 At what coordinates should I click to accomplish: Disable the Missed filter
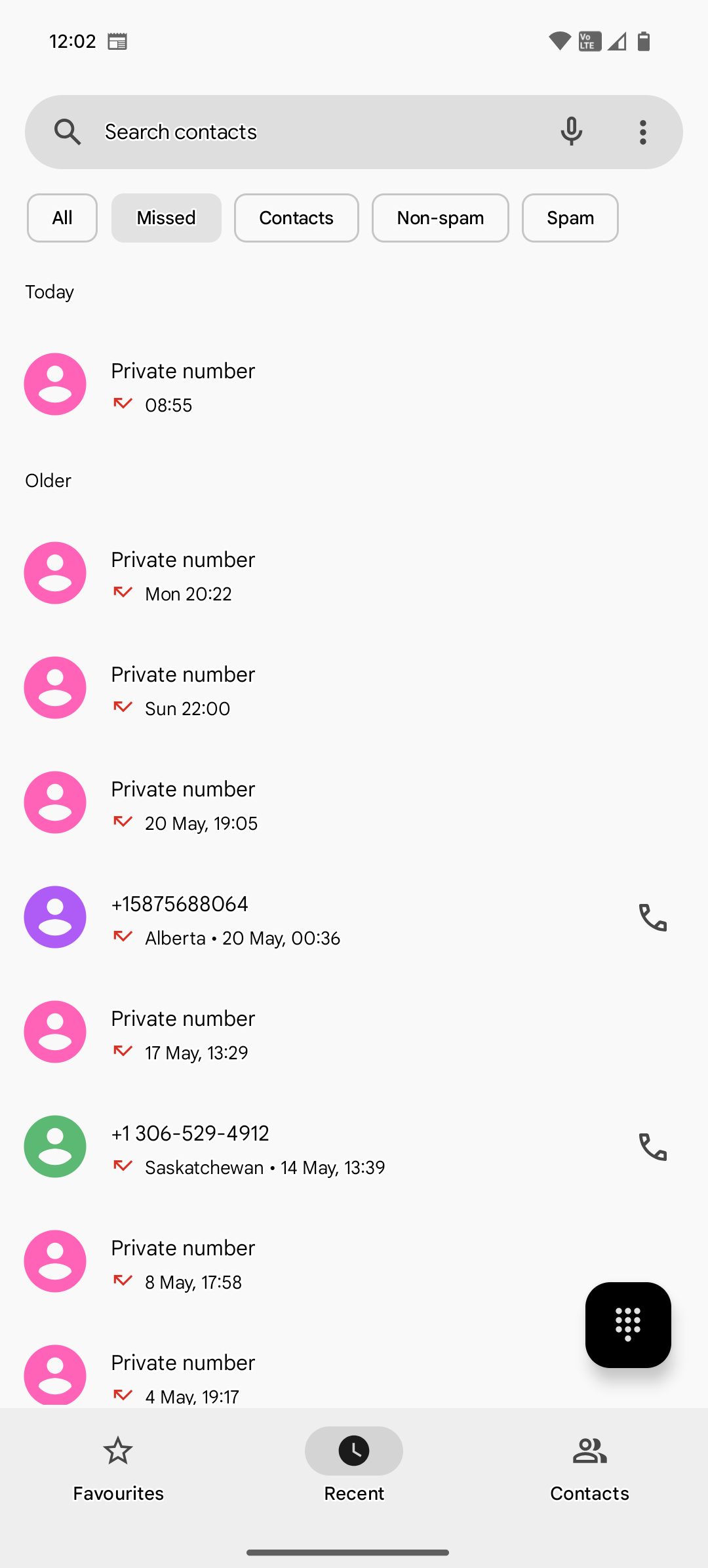point(166,218)
